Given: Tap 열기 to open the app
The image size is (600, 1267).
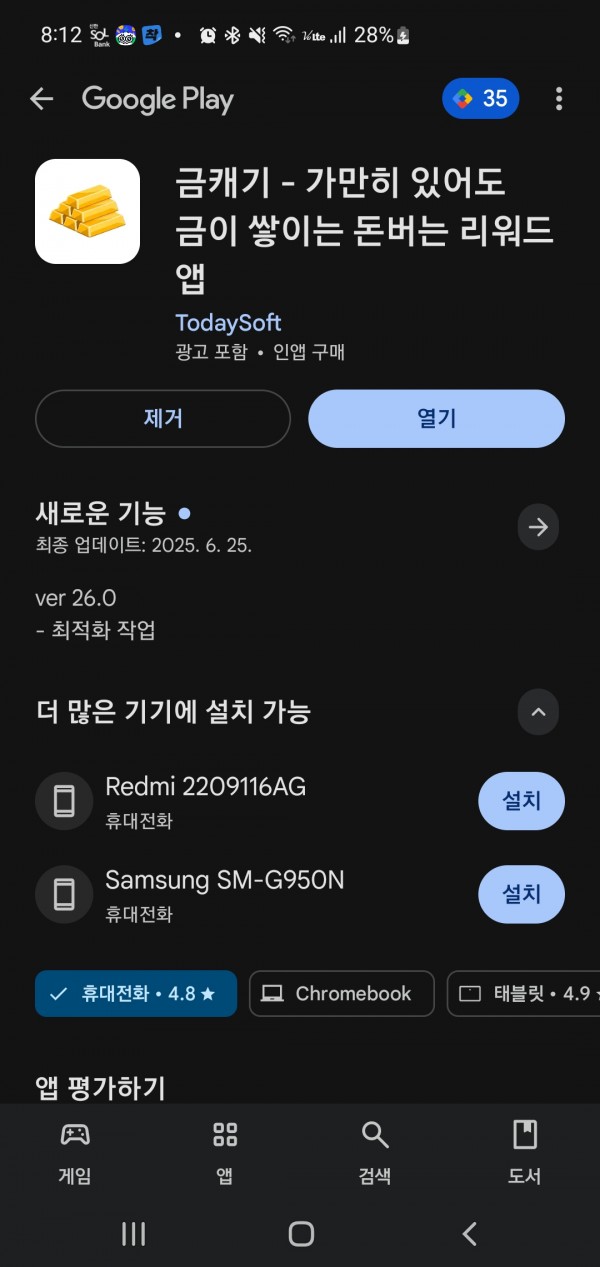Looking at the screenshot, I should coord(436,418).
